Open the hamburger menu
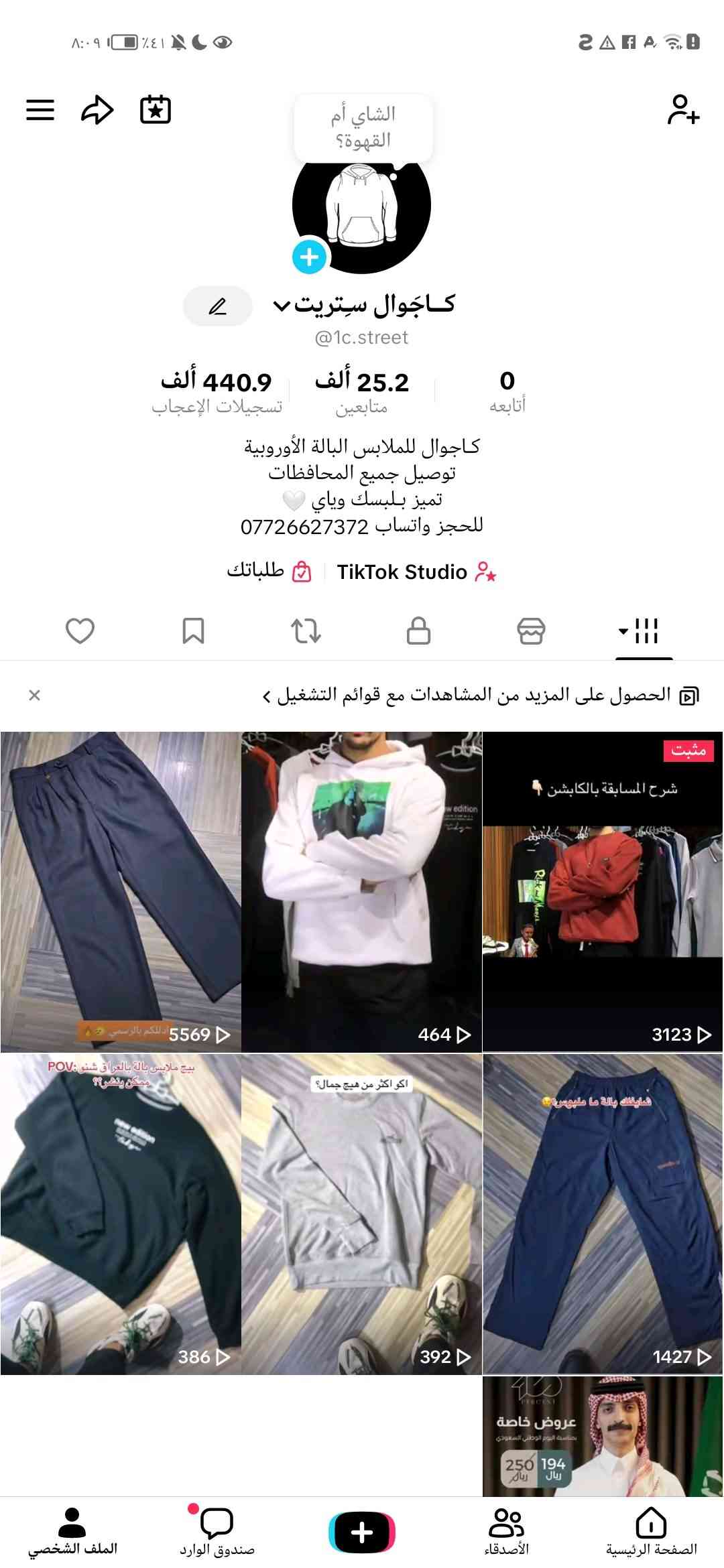724x1568 pixels. click(x=40, y=110)
